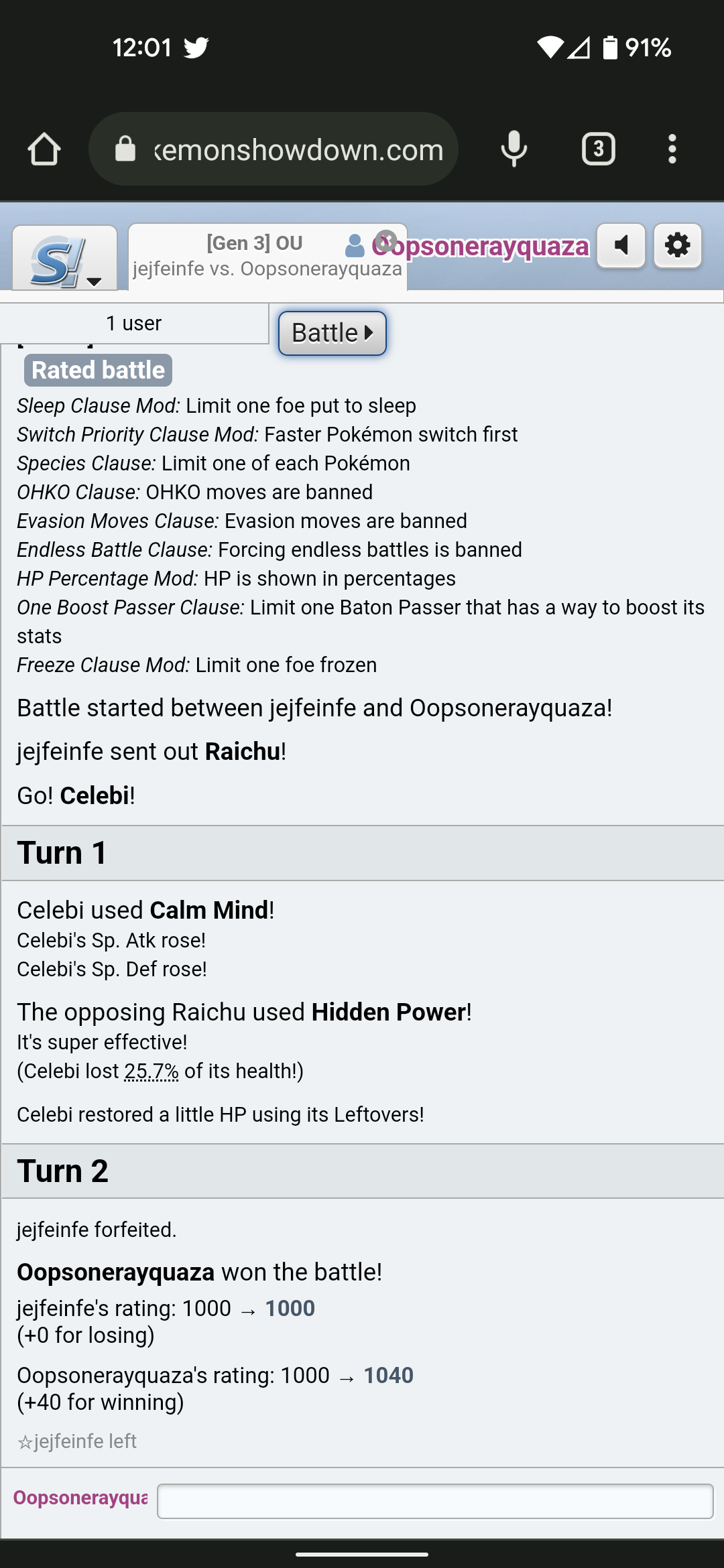The height and width of the screenshot is (1568, 724).
Task: Show the 1 user list
Action: (x=134, y=324)
